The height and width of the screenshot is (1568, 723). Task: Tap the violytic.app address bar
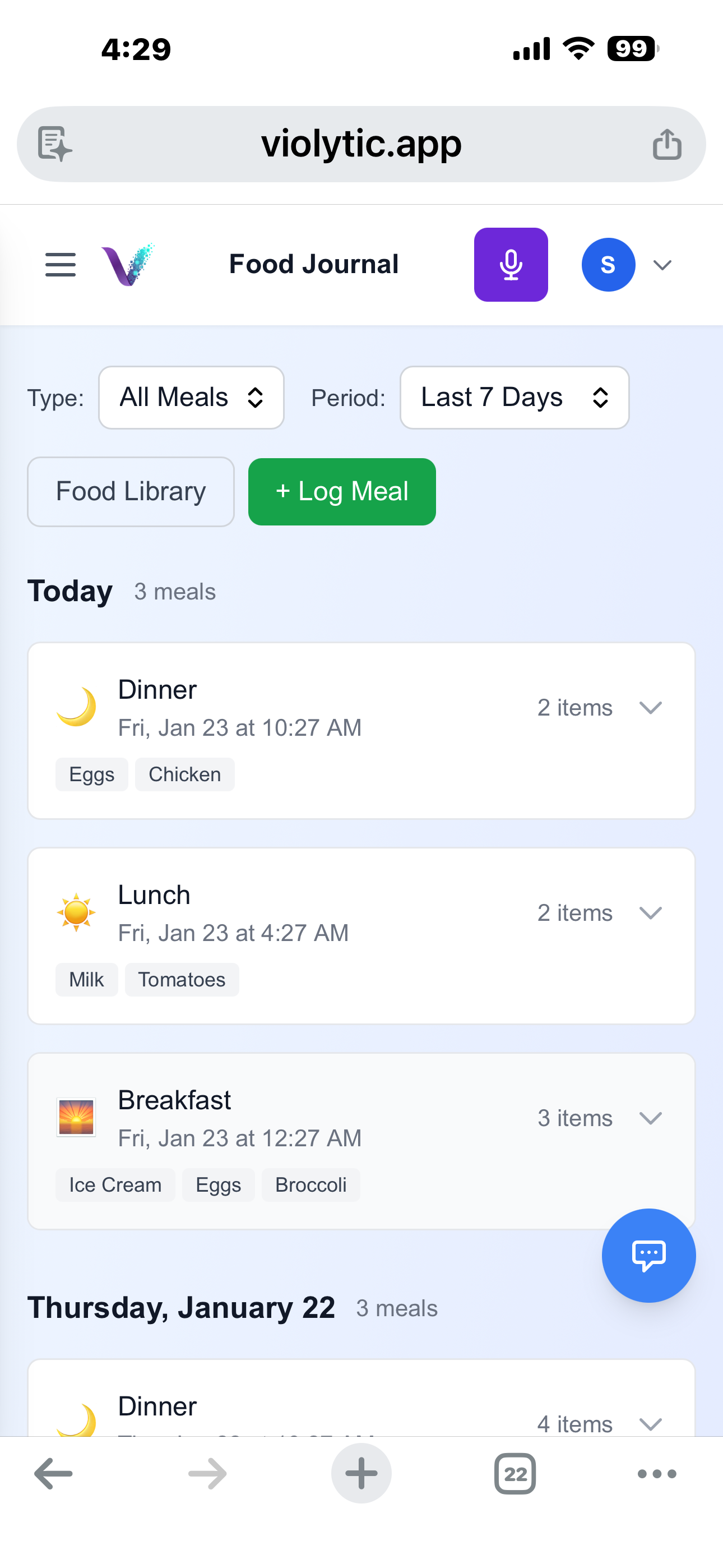pos(361,144)
